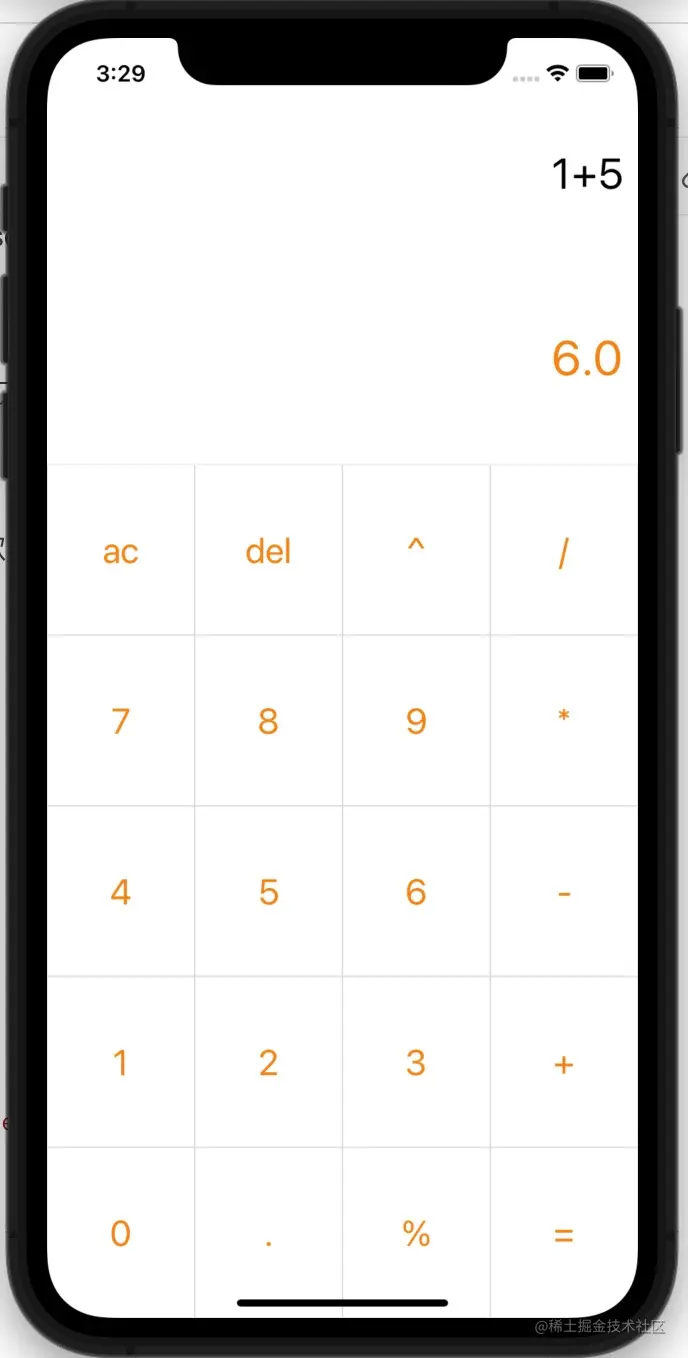
Task: Choose the * multiplication key
Action: (564, 721)
